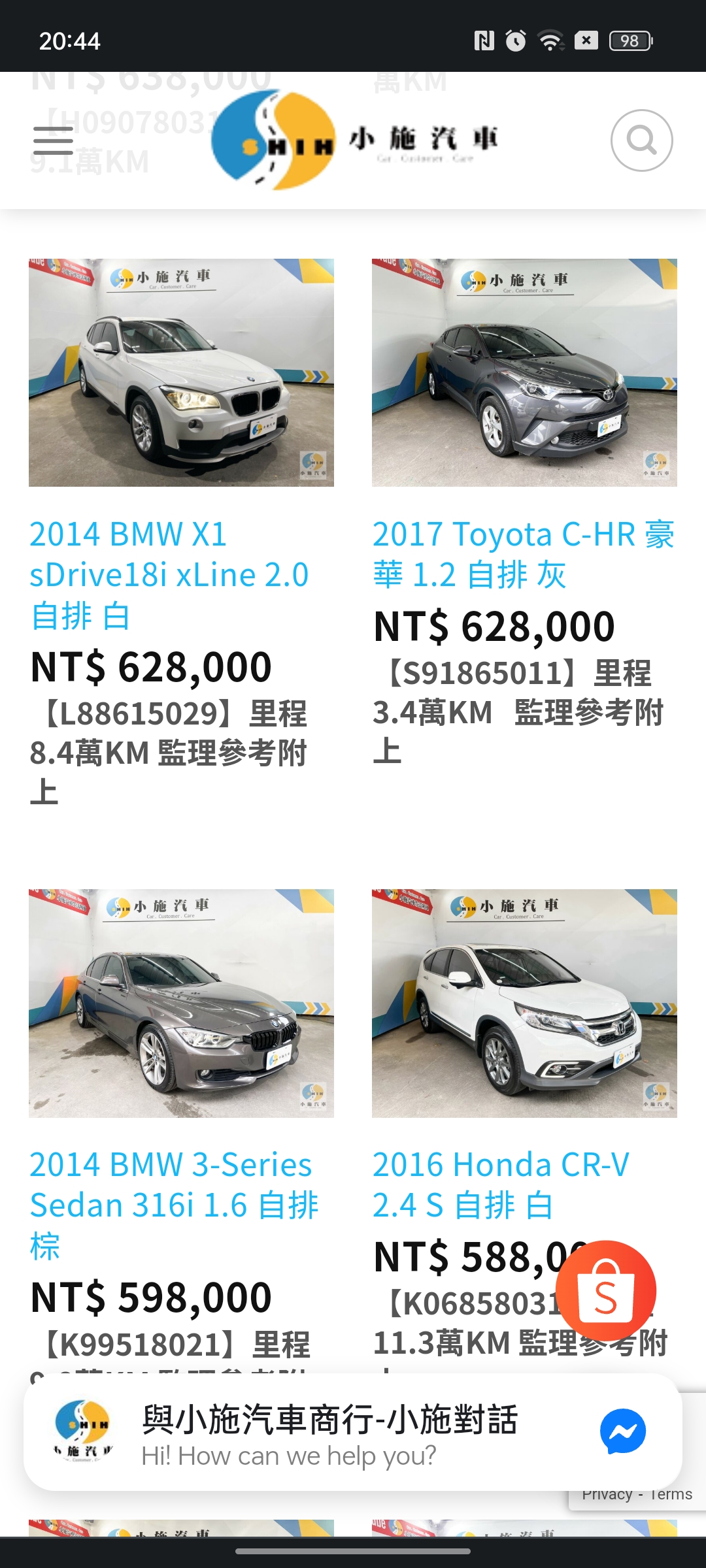This screenshot has height=1568, width=706.
Task: Open the search magnifier icon
Action: tap(641, 140)
